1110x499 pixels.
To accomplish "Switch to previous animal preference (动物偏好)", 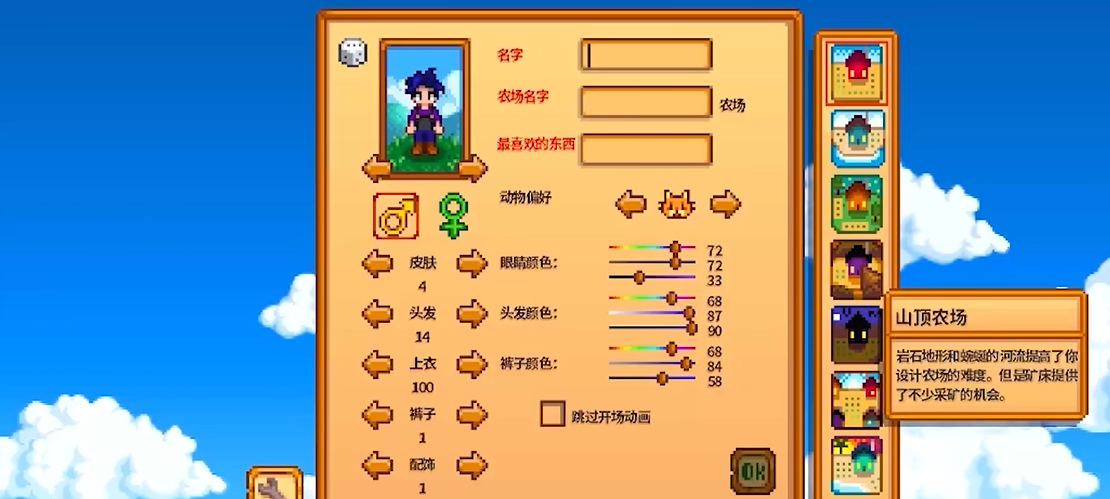I will click(630, 204).
